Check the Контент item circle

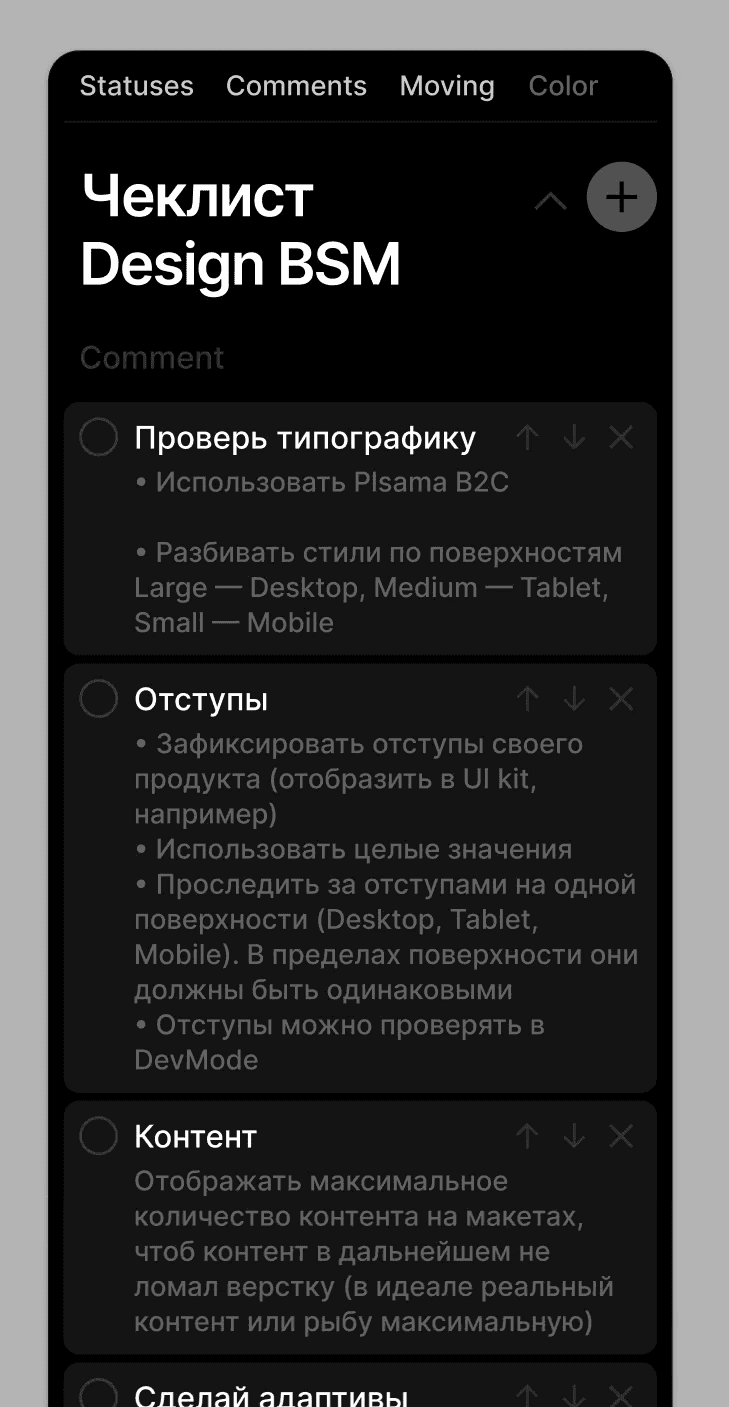(x=98, y=1136)
